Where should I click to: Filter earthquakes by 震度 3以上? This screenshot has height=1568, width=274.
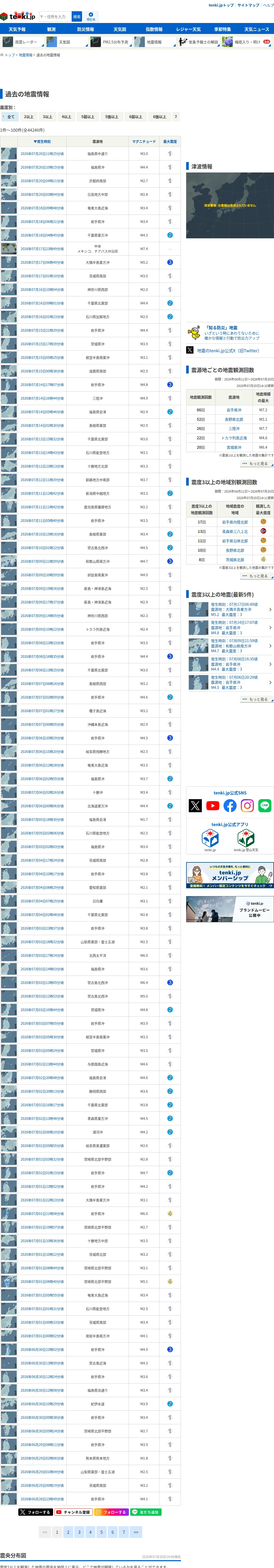[48, 117]
